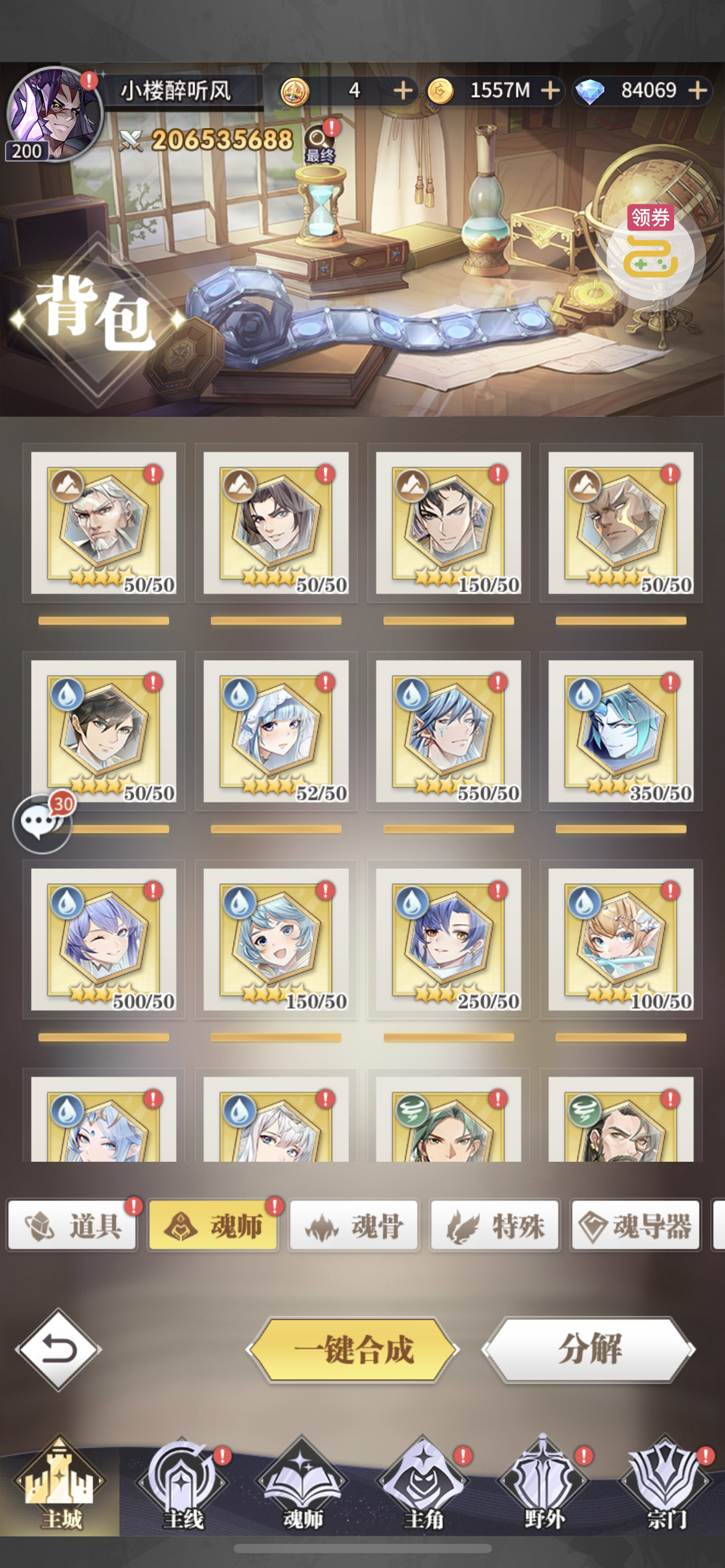The width and height of the screenshot is (725, 1568).
Task: Open the 野外 bottom navigation item
Action: pos(544,1486)
